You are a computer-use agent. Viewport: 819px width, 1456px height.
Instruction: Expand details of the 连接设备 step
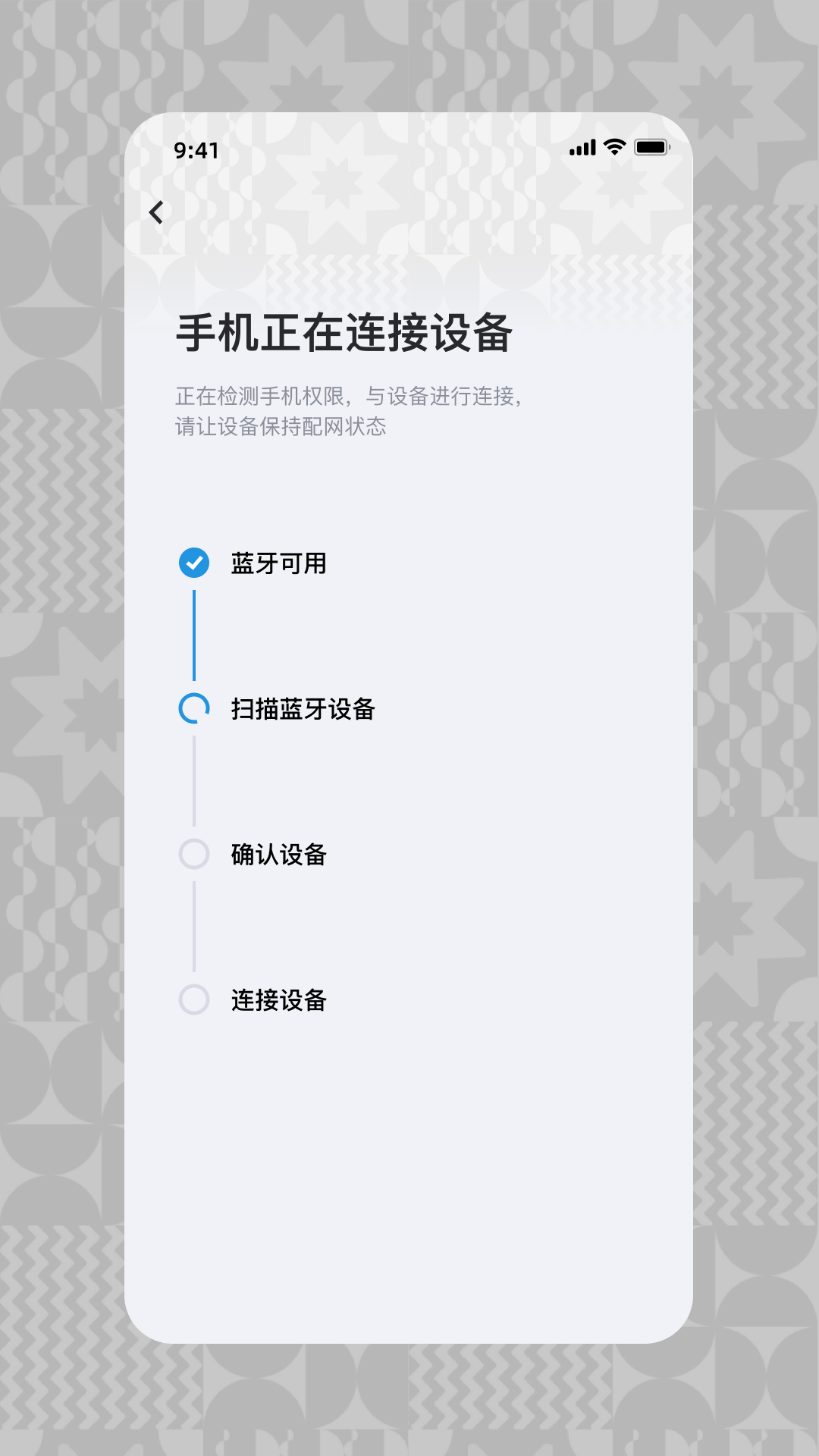tap(277, 1002)
